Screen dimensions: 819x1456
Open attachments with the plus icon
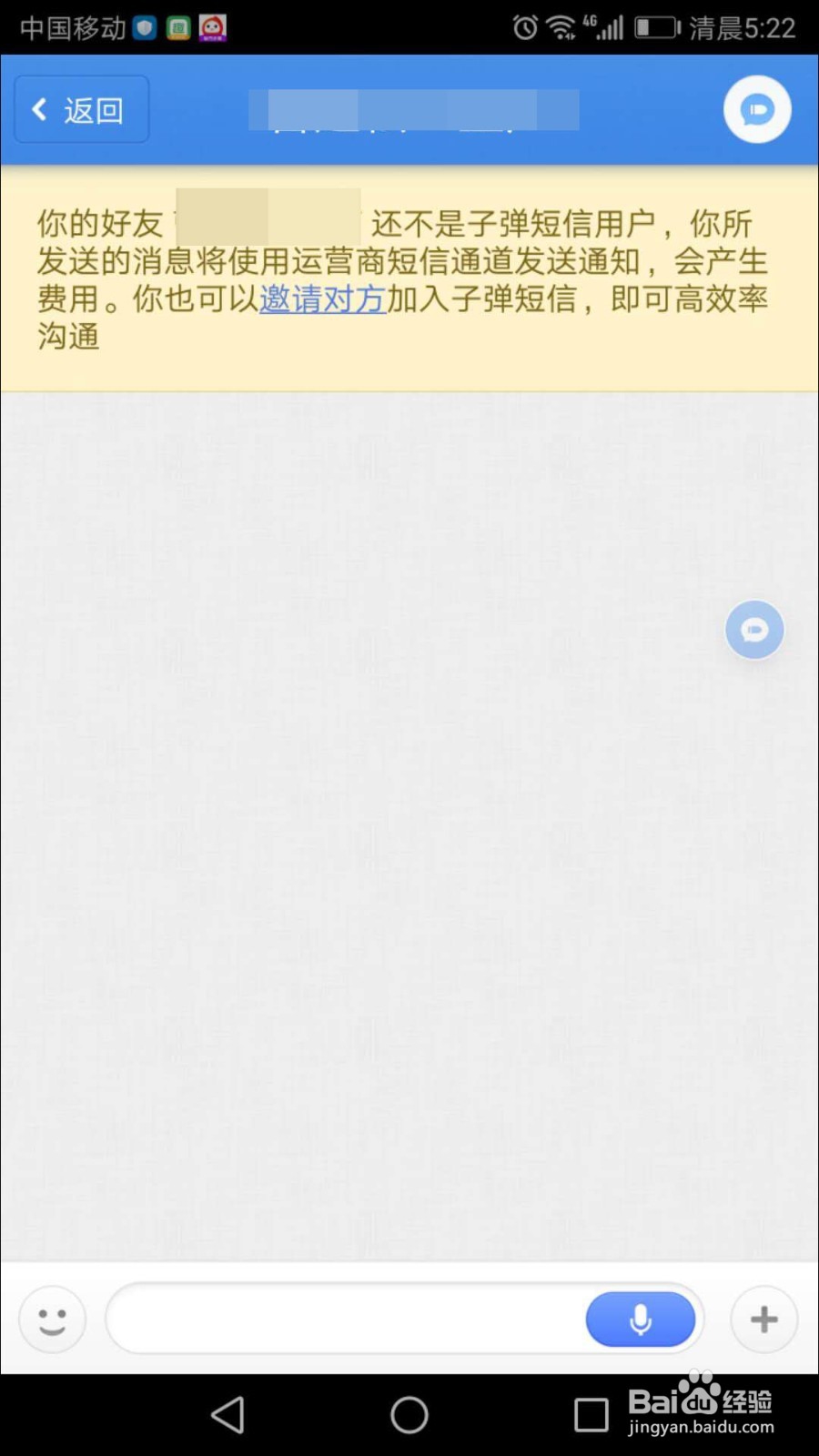pyautogui.click(x=763, y=1319)
